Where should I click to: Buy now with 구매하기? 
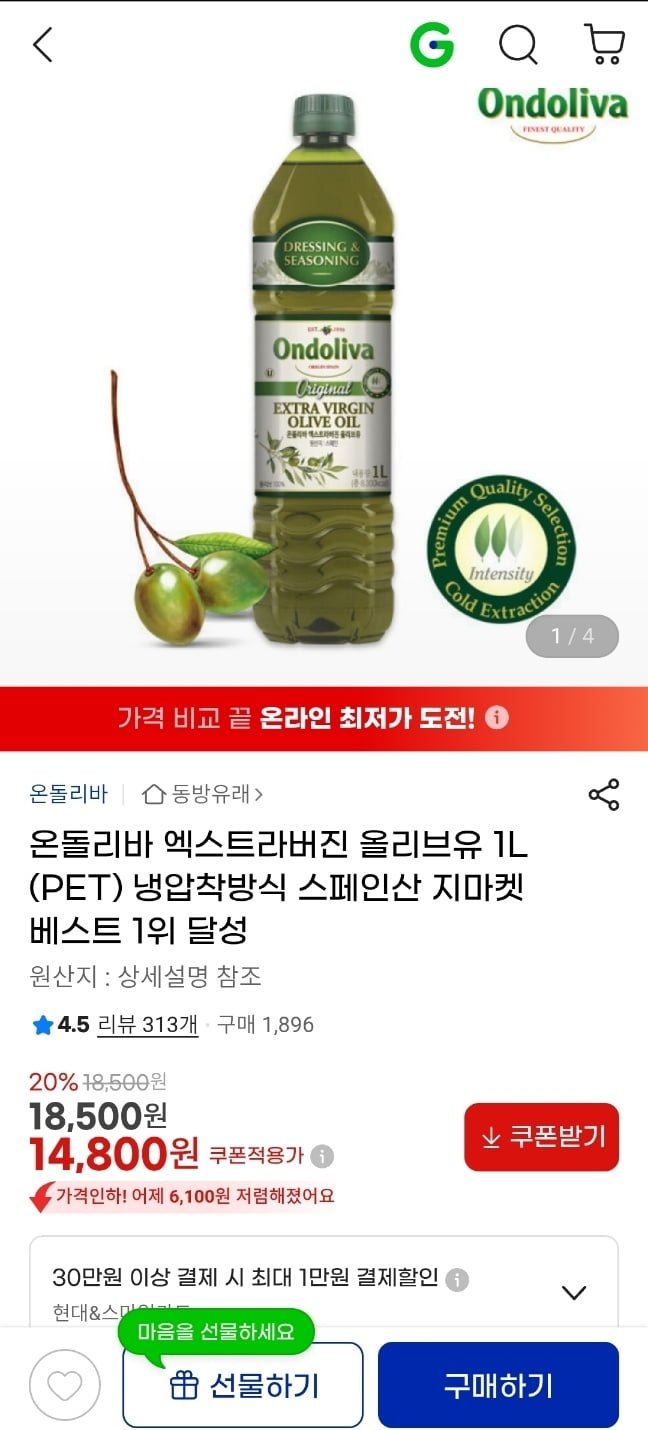pos(498,1385)
